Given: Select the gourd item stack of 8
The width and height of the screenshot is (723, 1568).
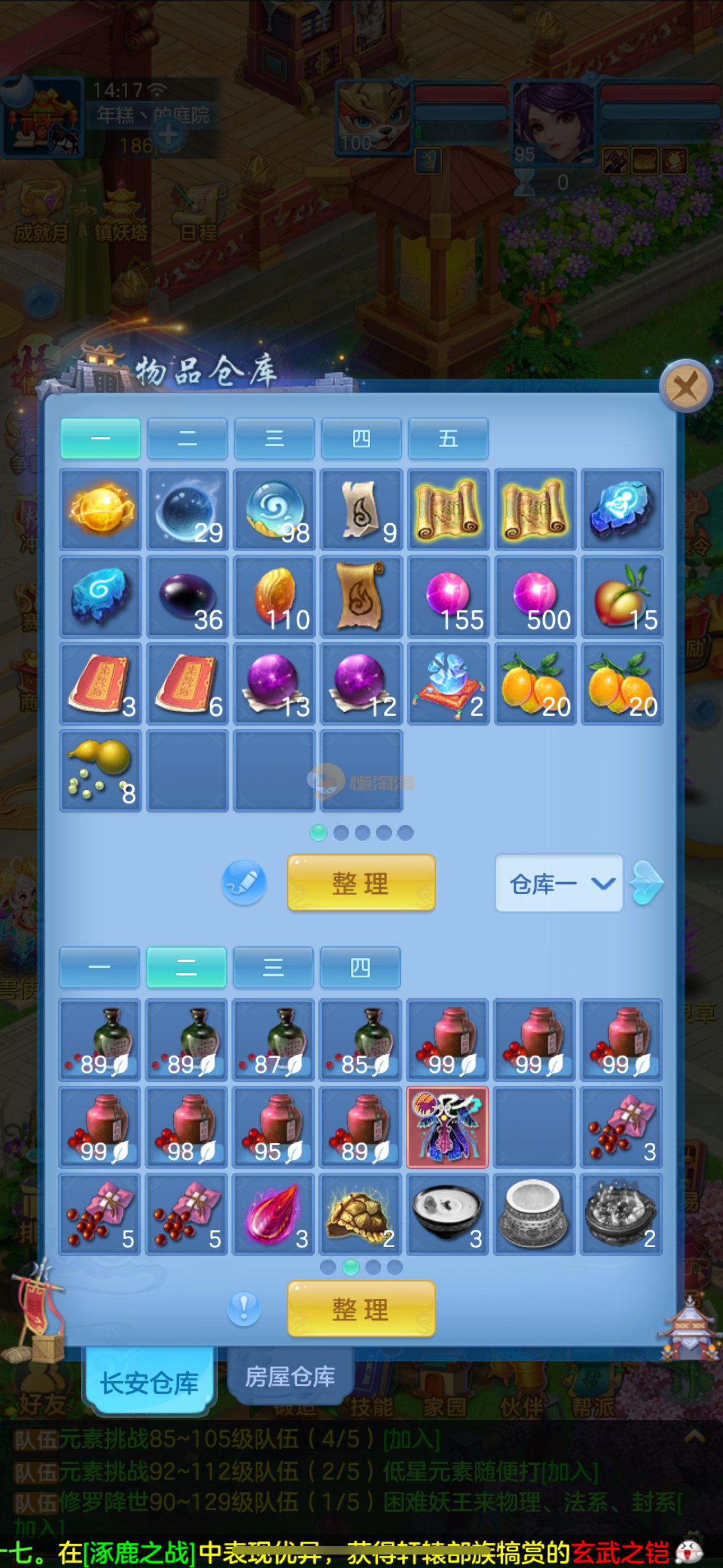Looking at the screenshot, I should (100, 771).
